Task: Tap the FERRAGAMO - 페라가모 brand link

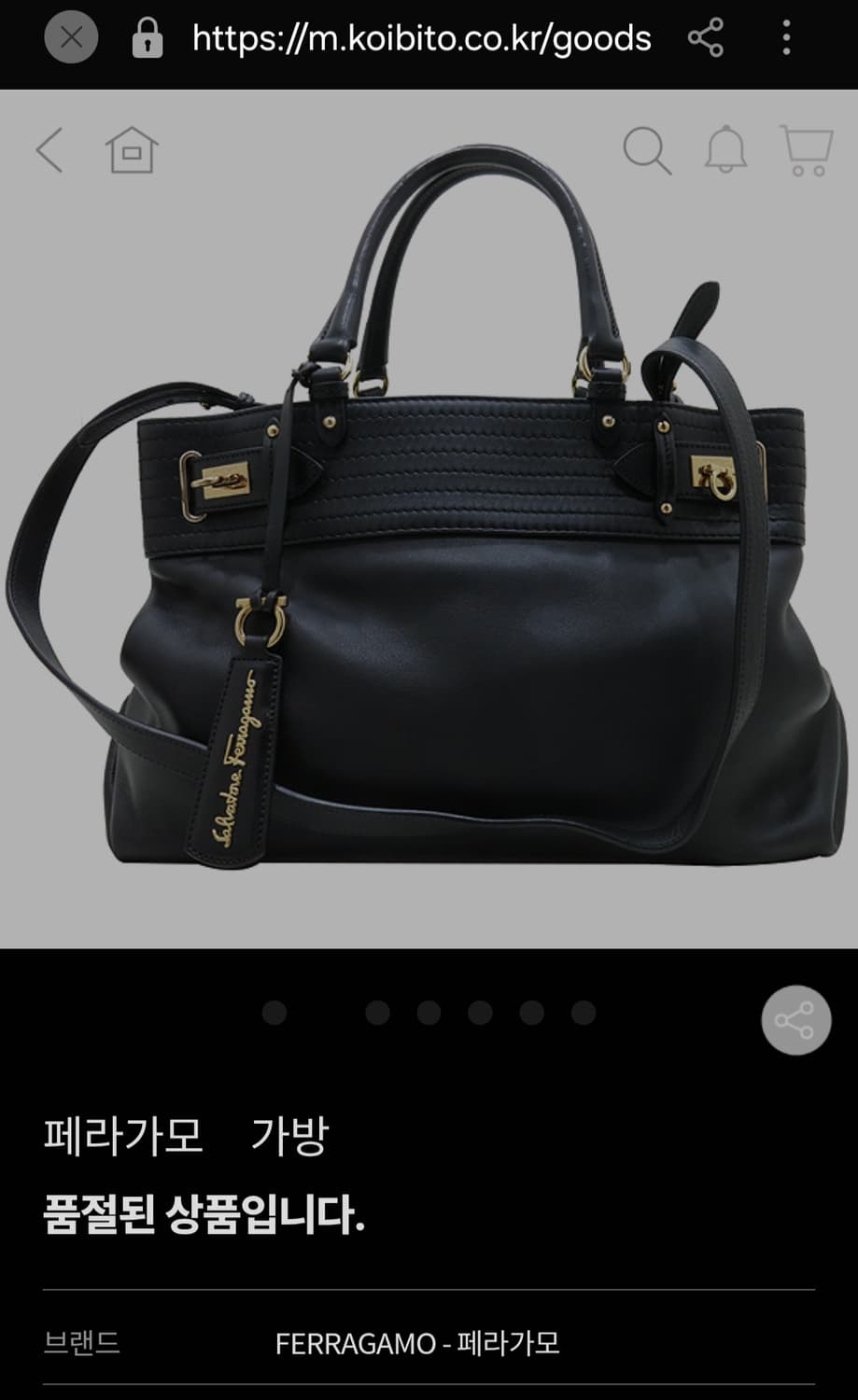Action: (x=417, y=1342)
